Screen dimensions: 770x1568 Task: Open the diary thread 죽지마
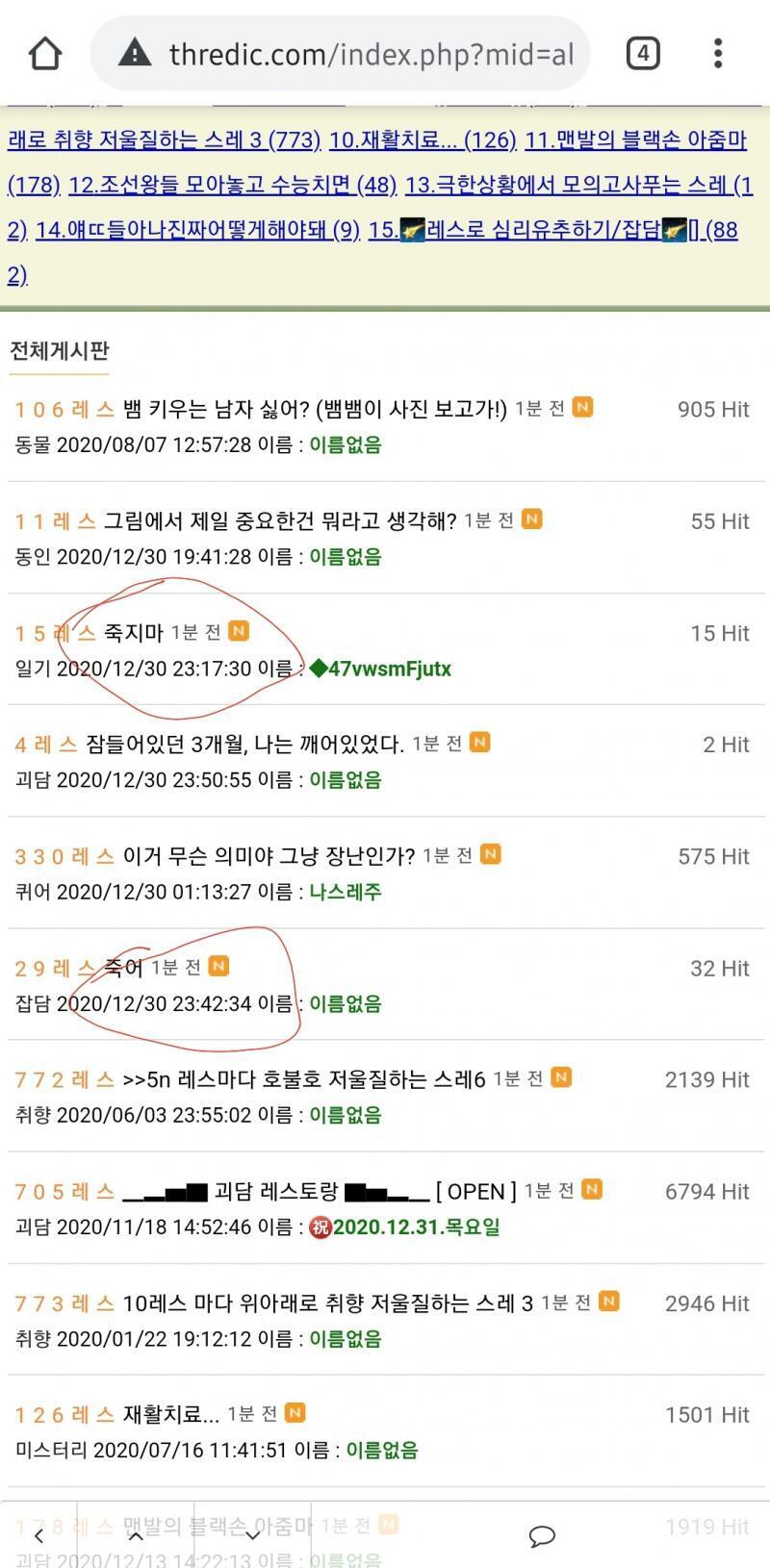click(x=134, y=633)
